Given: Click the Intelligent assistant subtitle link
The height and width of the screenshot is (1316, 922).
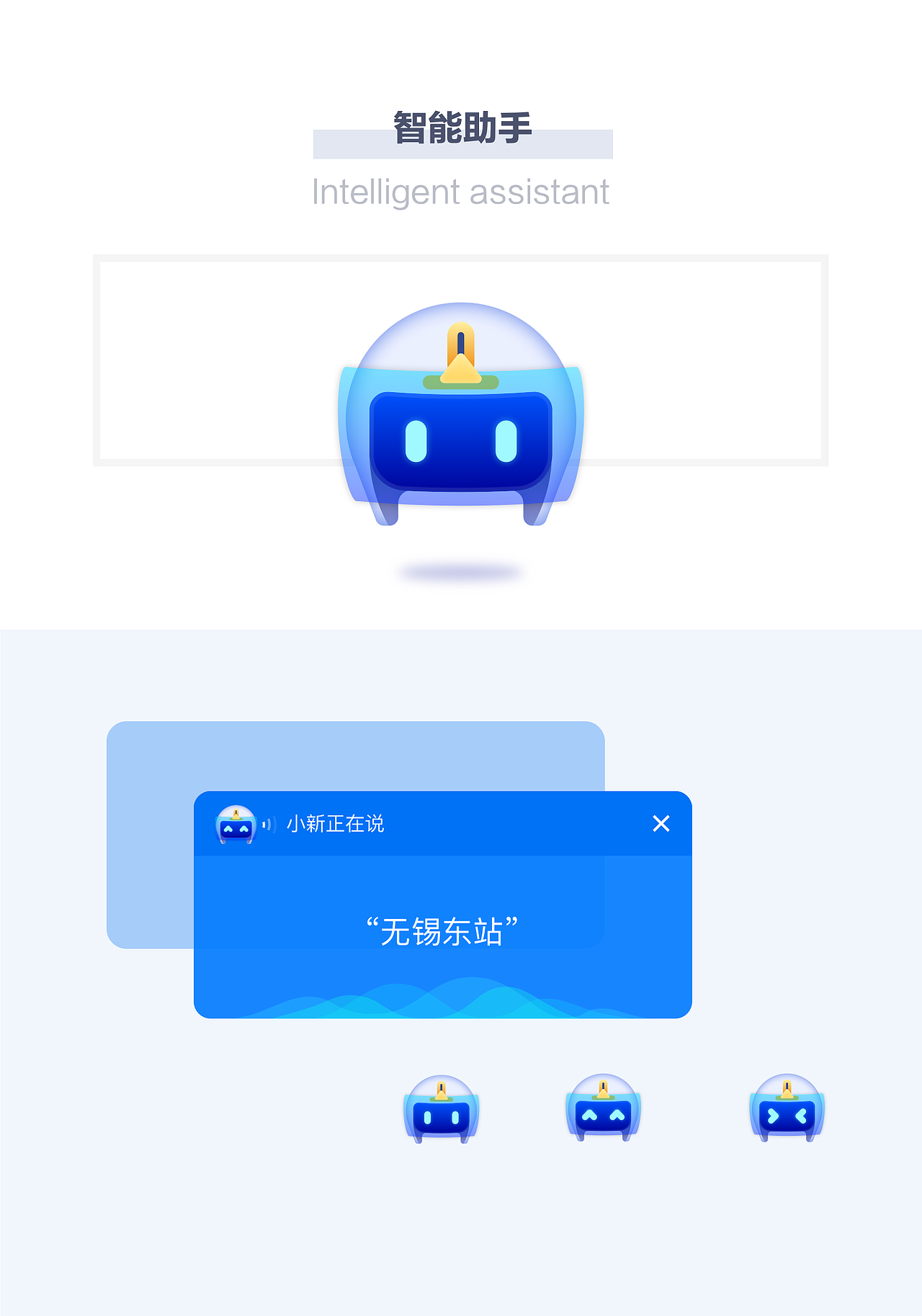Looking at the screenshot, I should (461, 192).
